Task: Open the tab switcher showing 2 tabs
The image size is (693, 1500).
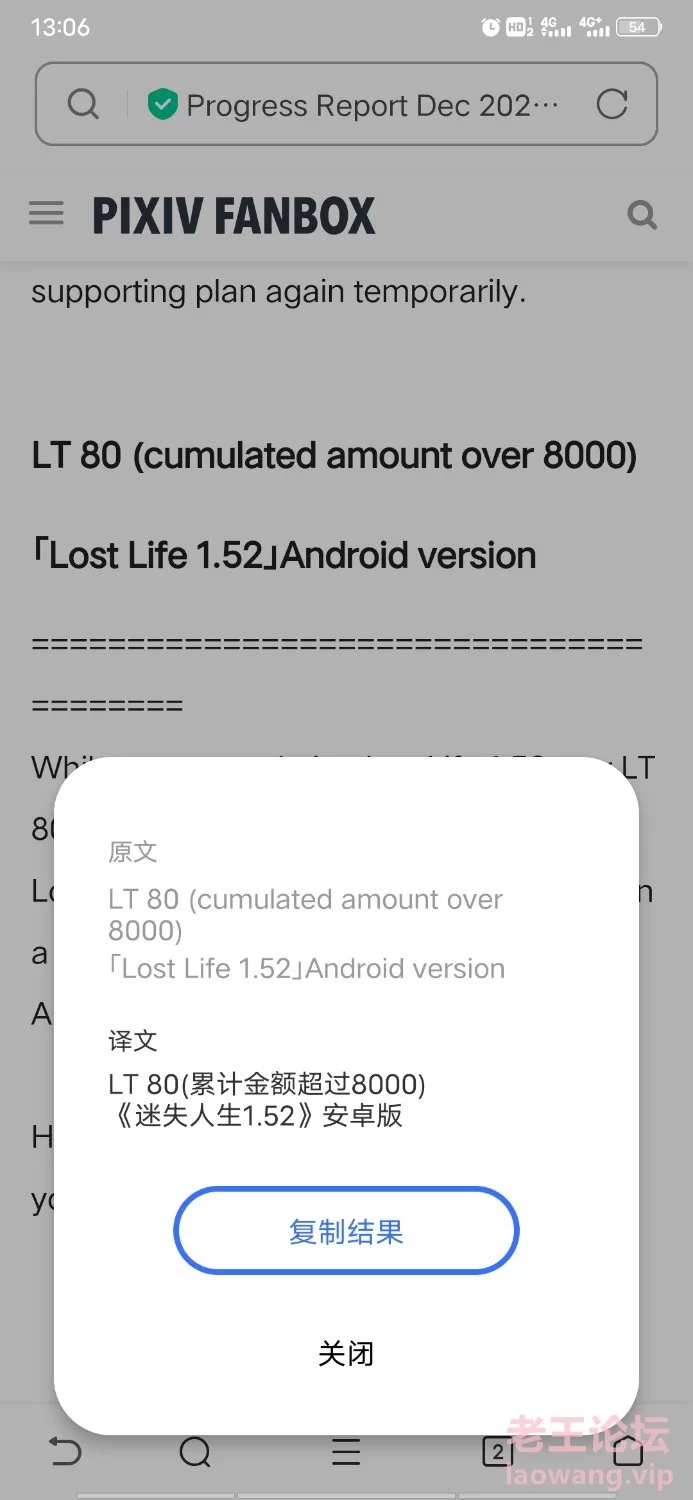Action: tap(497, 1451)
